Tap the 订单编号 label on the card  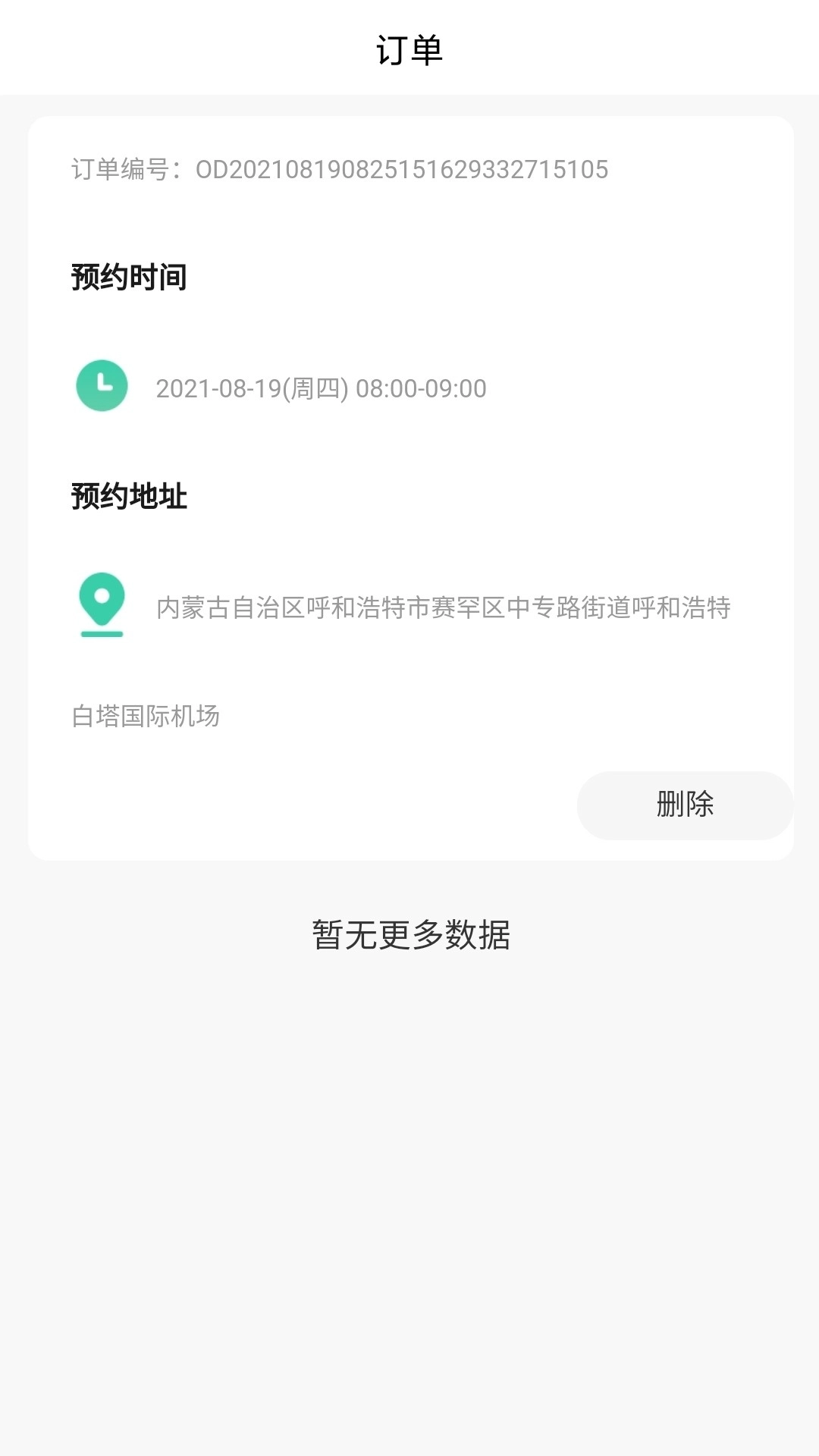pos(121,168)
